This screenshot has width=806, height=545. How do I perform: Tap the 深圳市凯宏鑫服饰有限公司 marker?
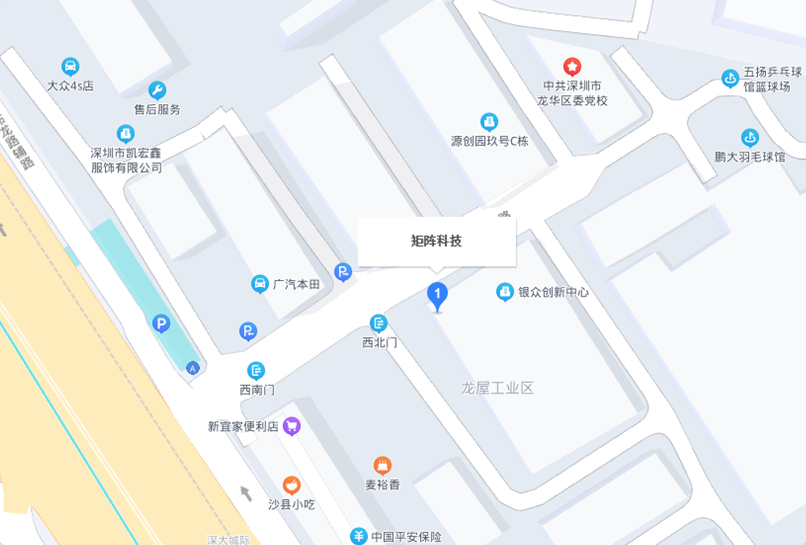126,133
